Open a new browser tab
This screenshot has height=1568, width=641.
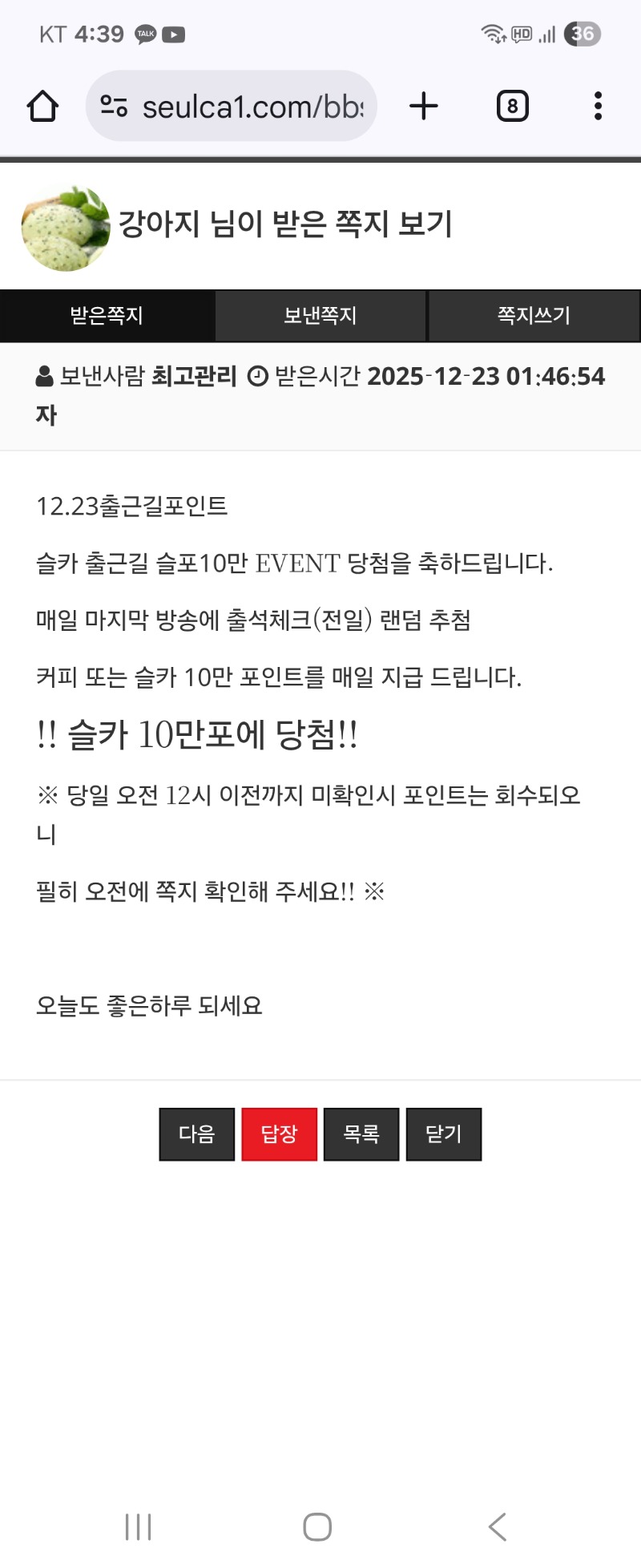(424, 106)
